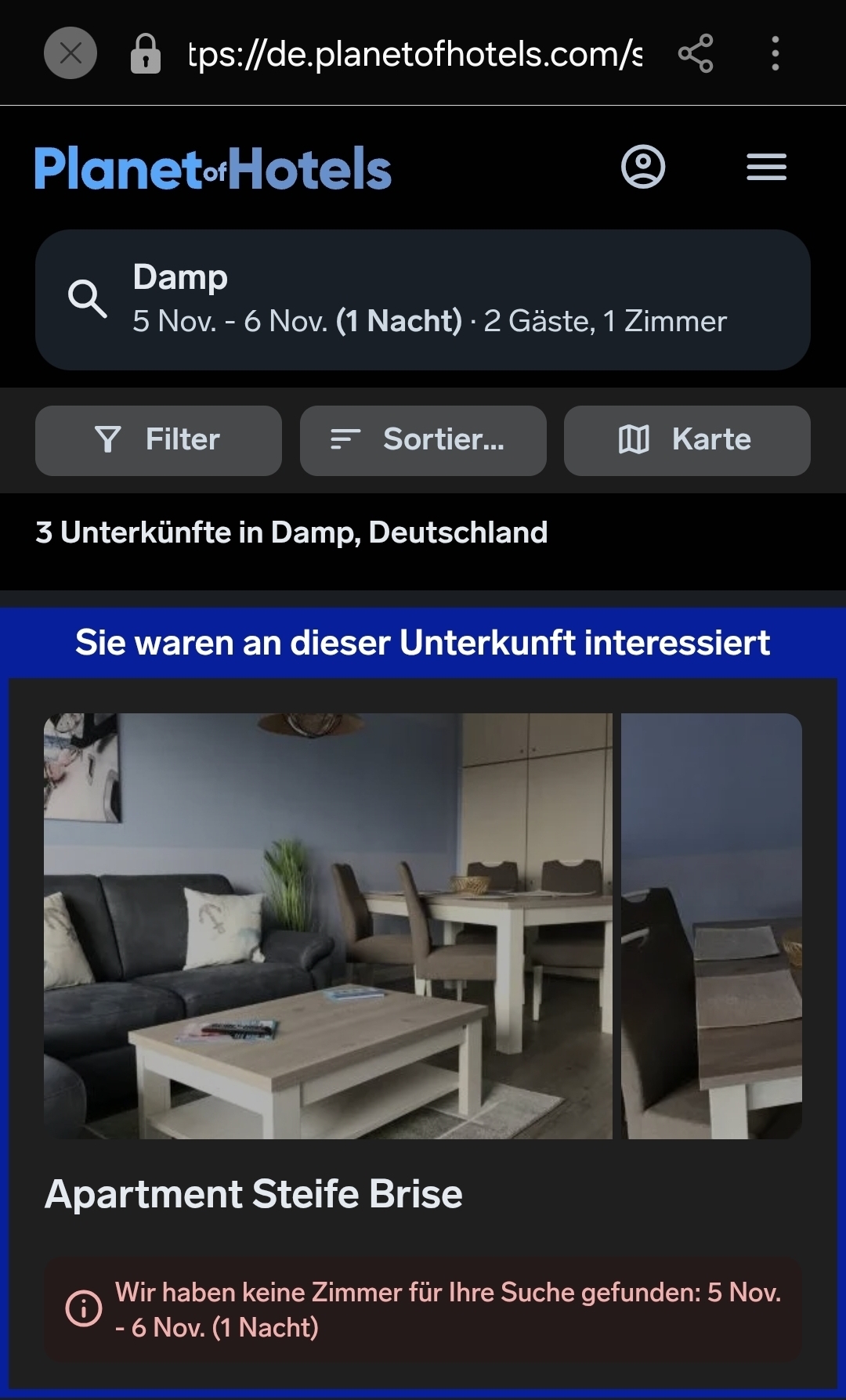View the main Apartment Steife Brise photo
The image size is (846, 1400).
327,926
